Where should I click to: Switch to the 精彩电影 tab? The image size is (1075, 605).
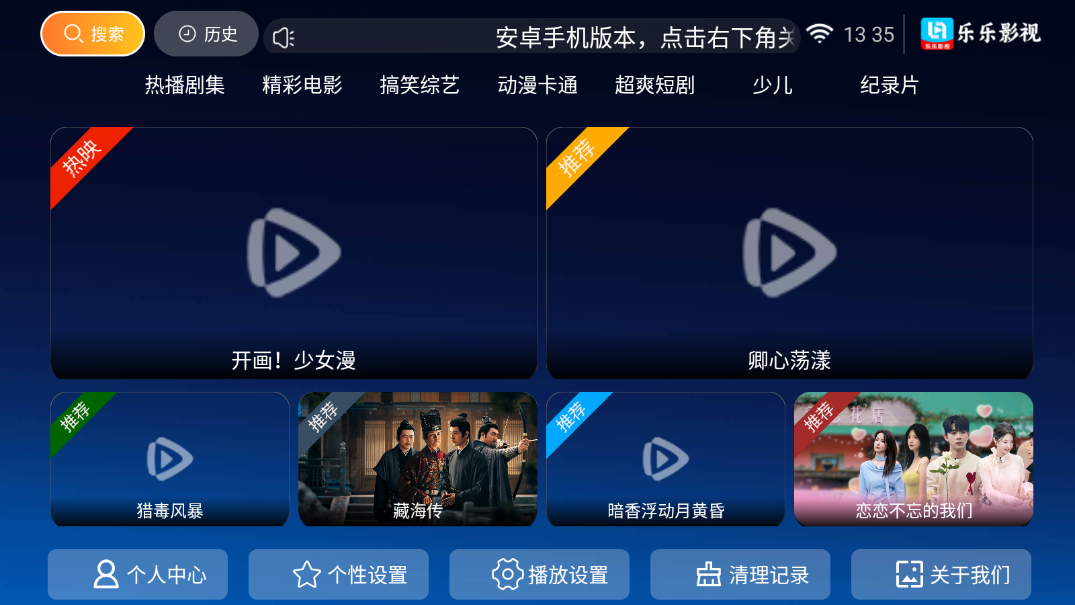point(302,86)
